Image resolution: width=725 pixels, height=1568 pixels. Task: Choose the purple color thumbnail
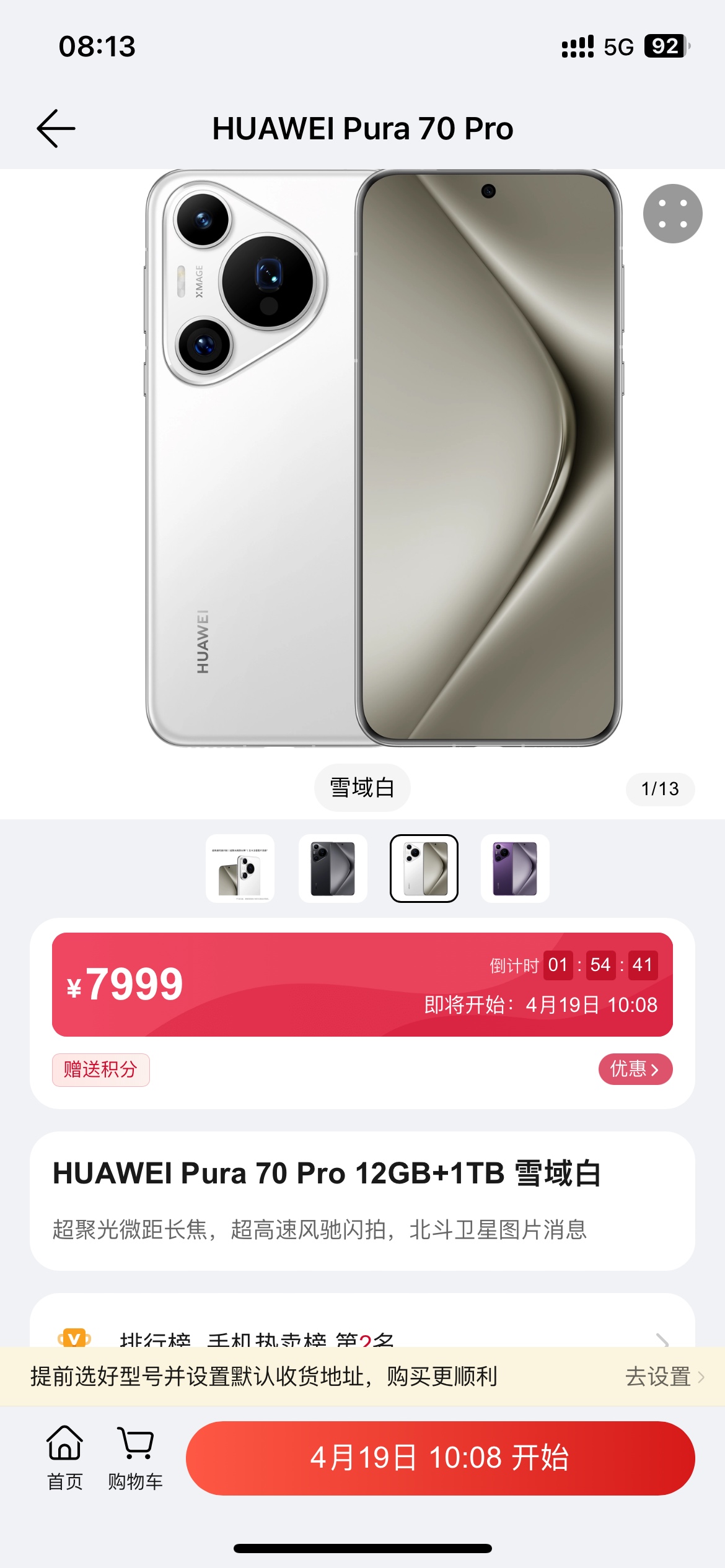[x=515, y=868]
